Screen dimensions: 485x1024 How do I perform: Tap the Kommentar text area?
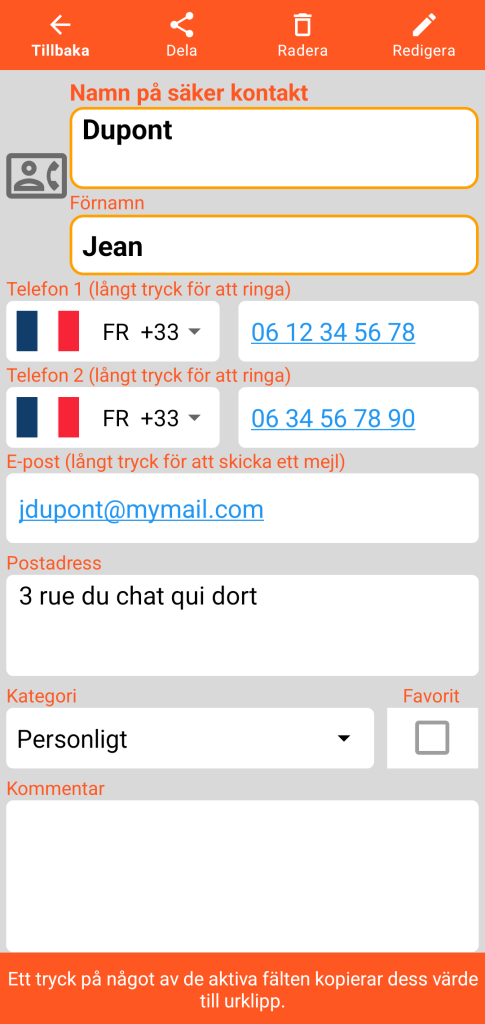(x=242, y=876)
